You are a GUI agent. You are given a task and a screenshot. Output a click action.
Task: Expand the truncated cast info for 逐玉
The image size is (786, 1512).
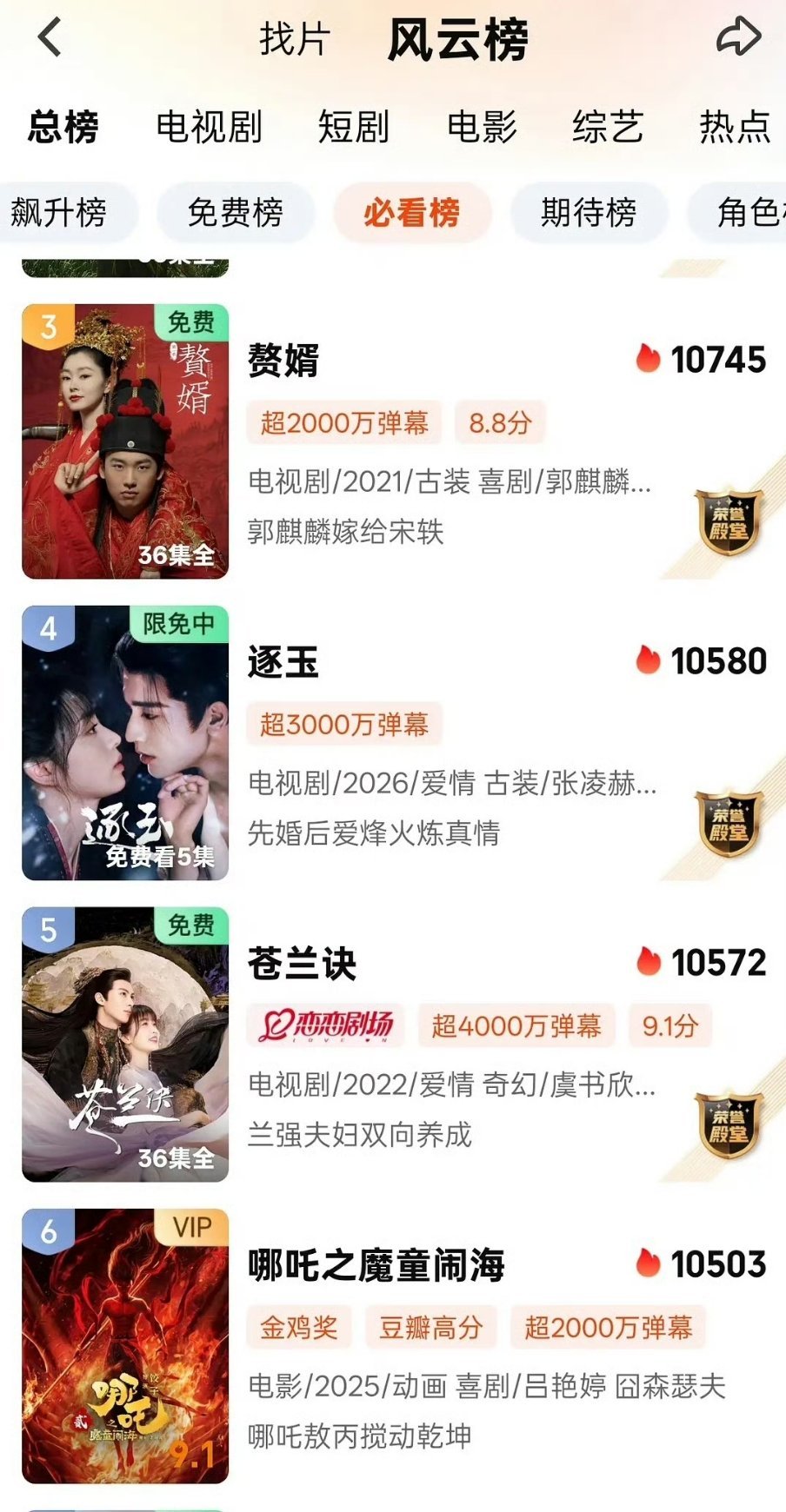[x=452, y=783]
